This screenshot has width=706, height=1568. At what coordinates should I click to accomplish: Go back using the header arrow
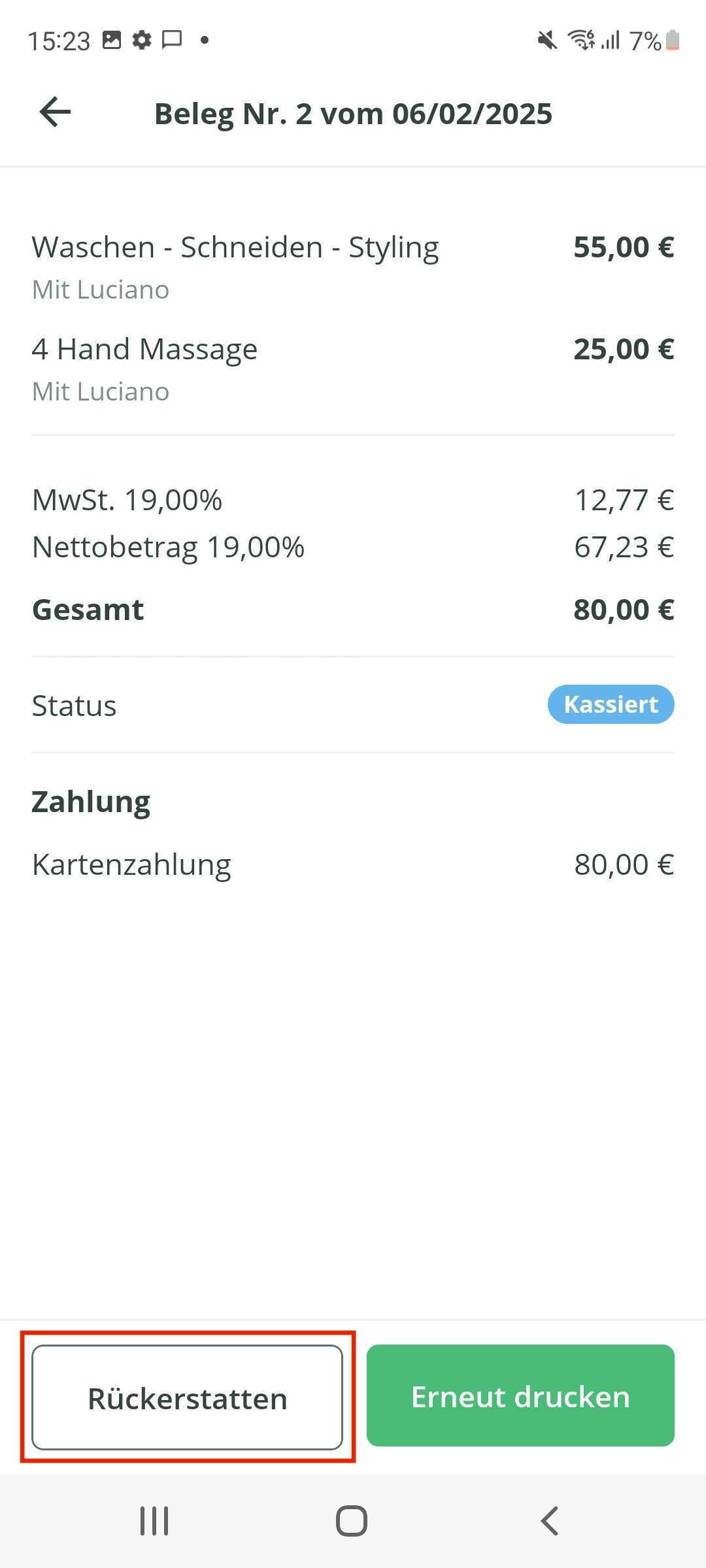pyautogui.click(x=56, y=112)
